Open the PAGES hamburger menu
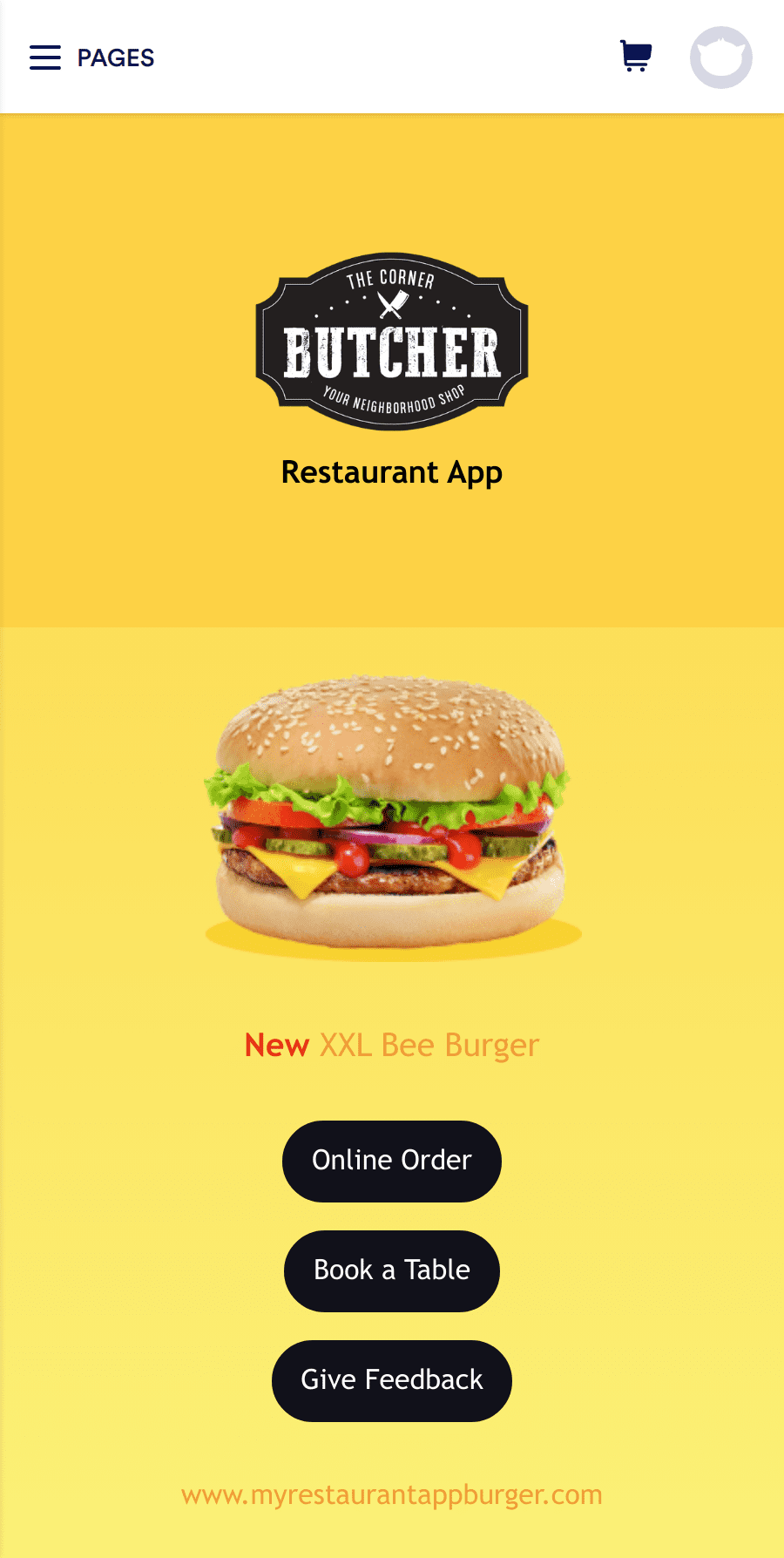784x1558 pixels. (x=91, y=58)
